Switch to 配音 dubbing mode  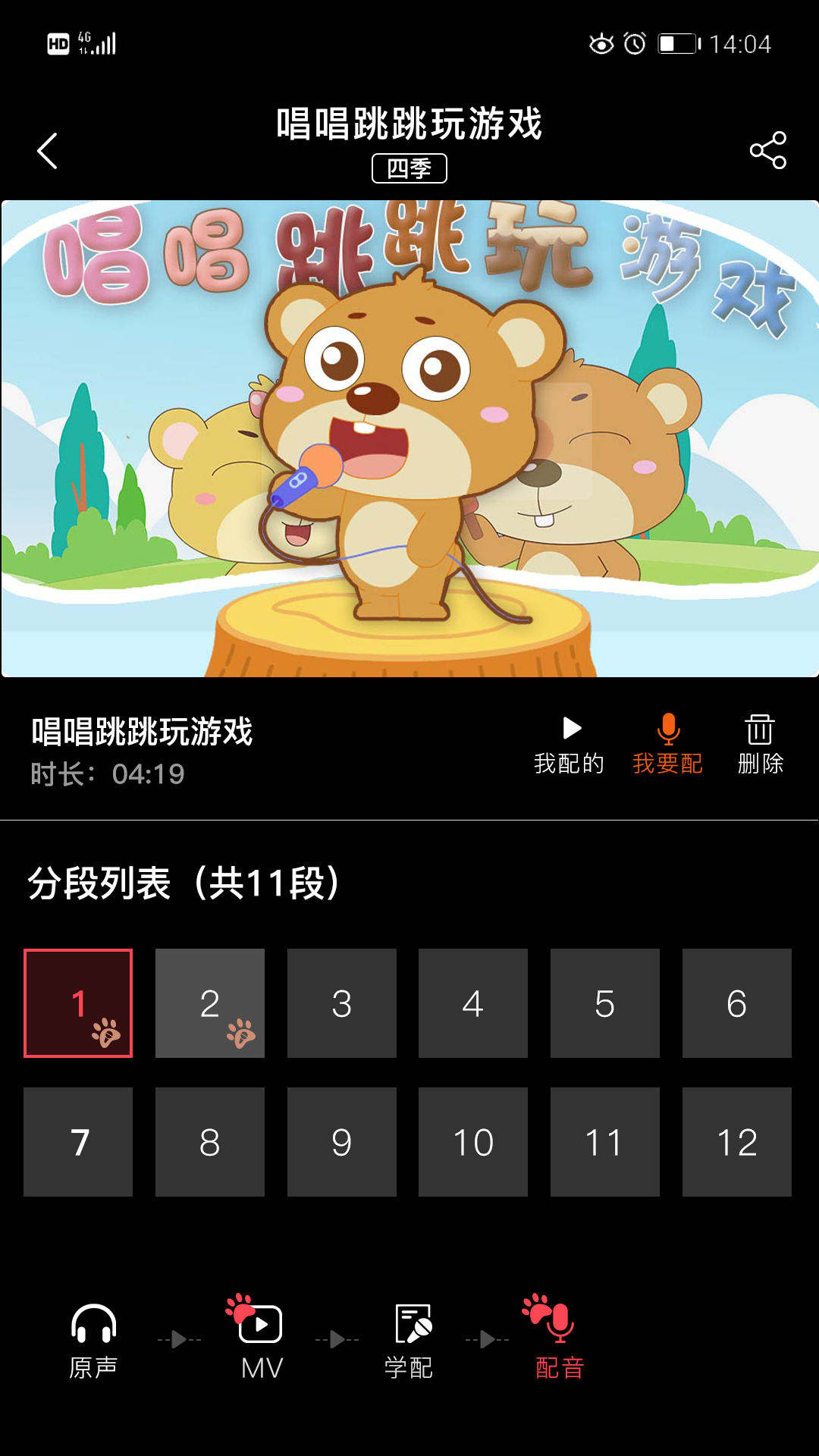click(560, 1340)
